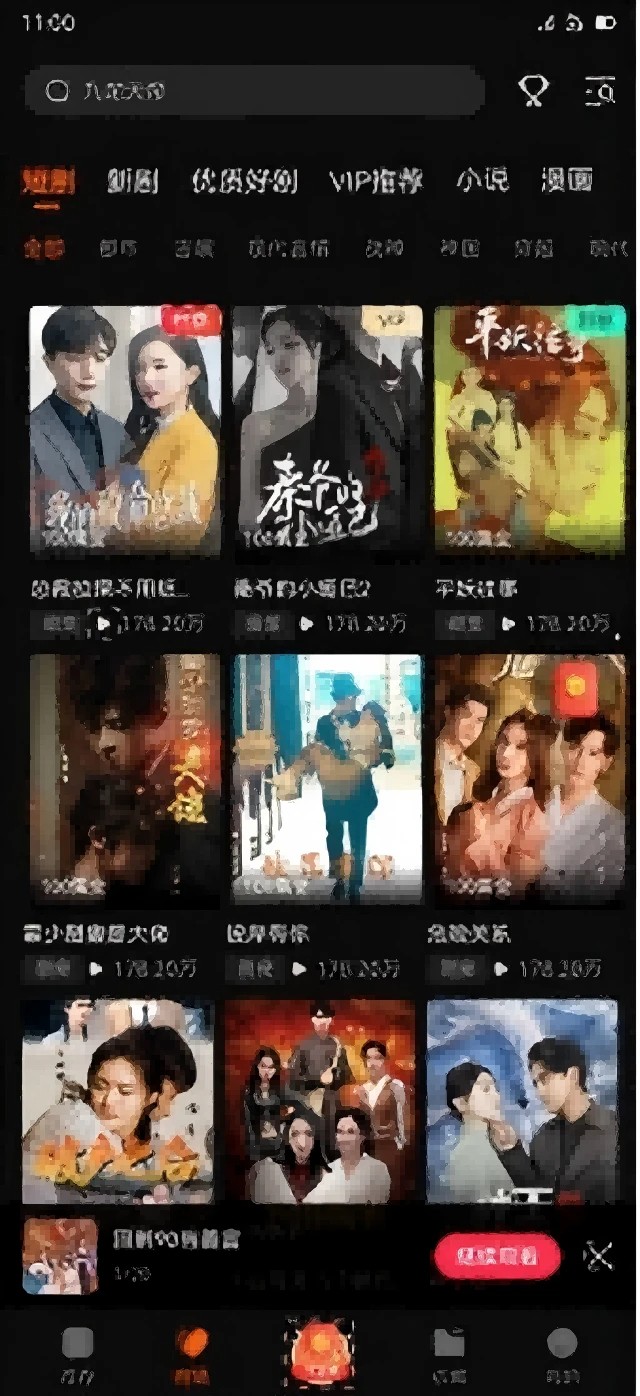Tap the pink continue-watching button
Viewport: 640px width, 1396px height.
(496, 1256)
